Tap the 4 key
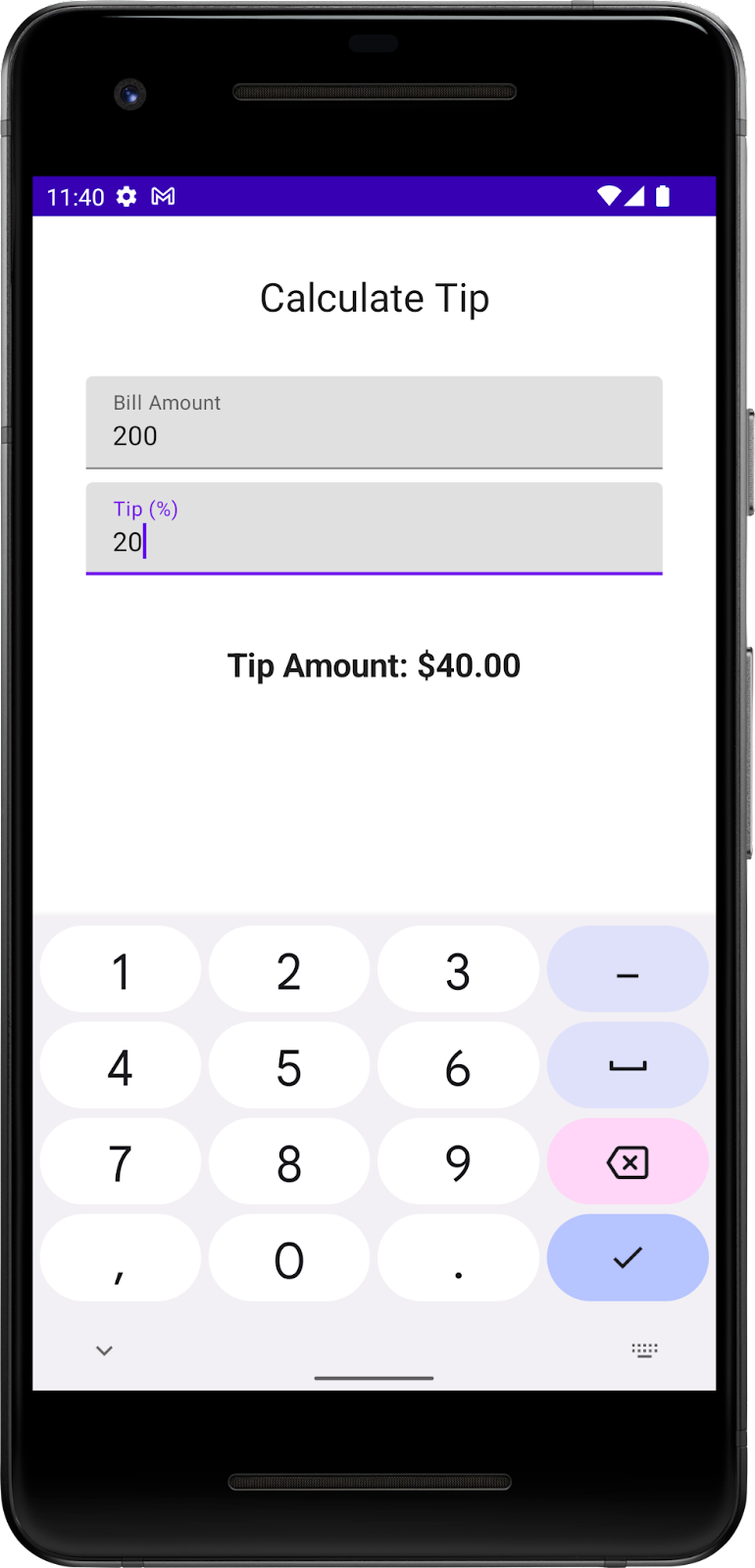Image resolution: width=755 pixels, height=1568 pixels. click(121, 1066)
